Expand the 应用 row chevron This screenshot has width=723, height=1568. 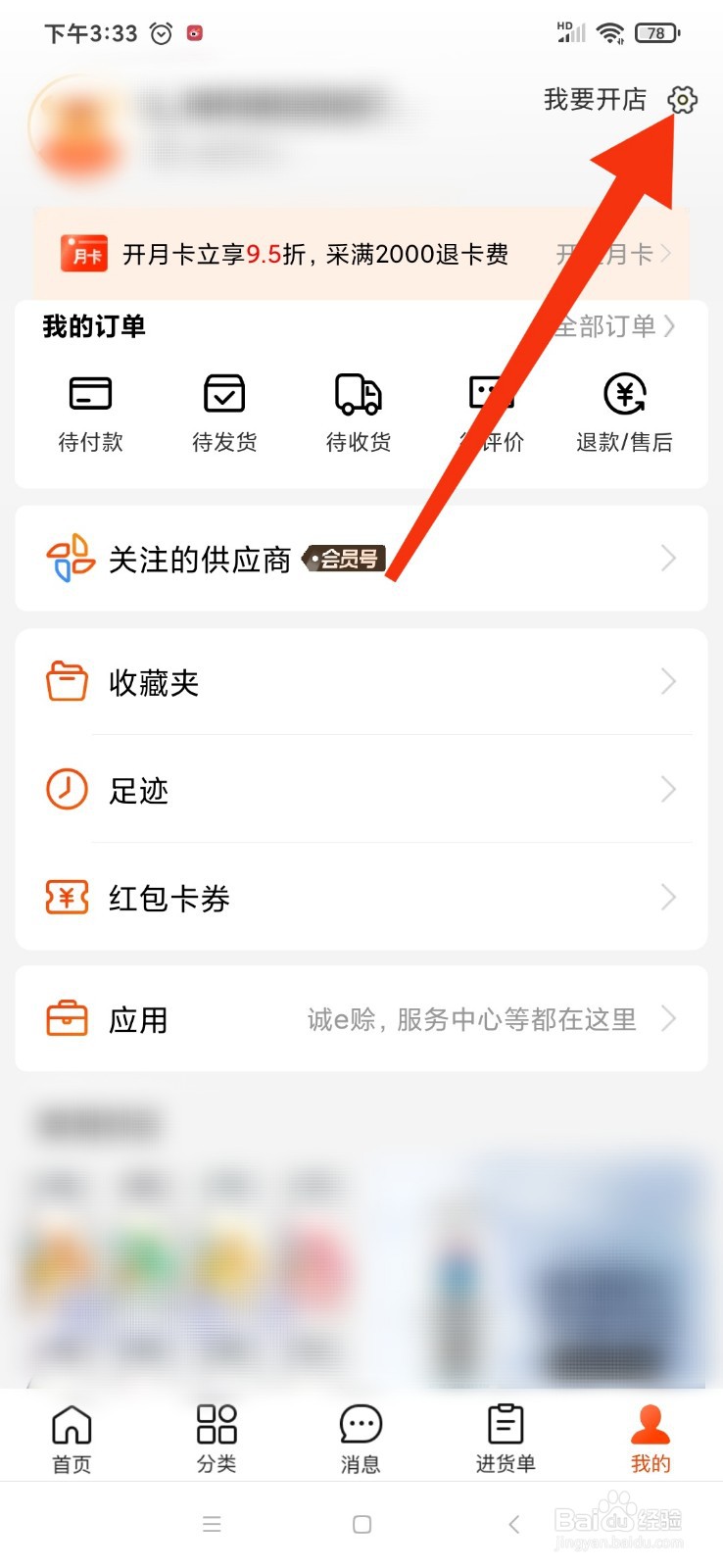pos(670,1019)
